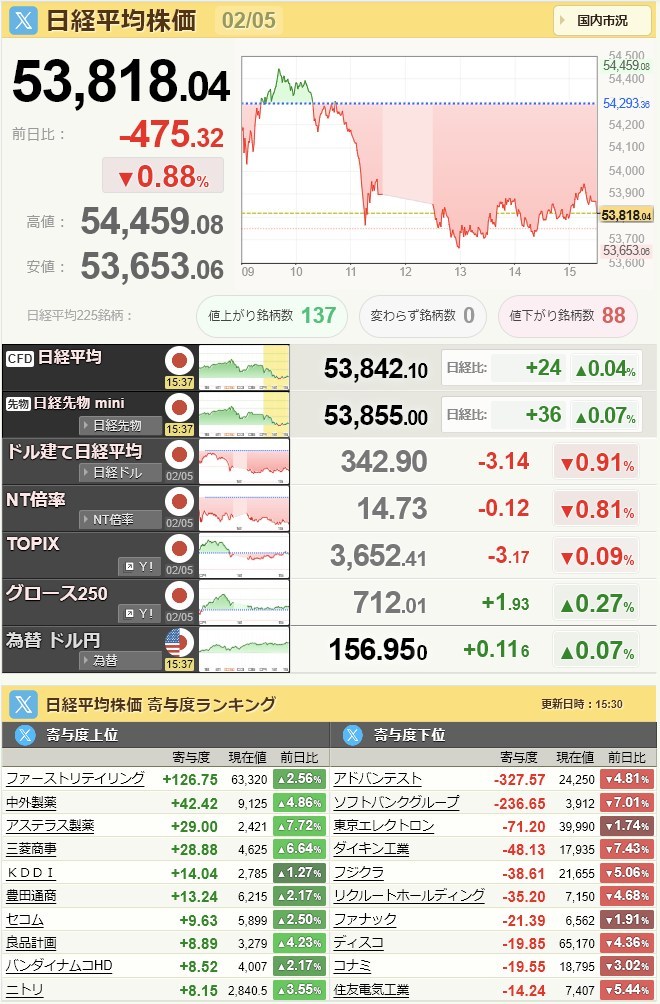660x1004 pixels.
Task: Open the 為替 button
Action: click(120, 660)
